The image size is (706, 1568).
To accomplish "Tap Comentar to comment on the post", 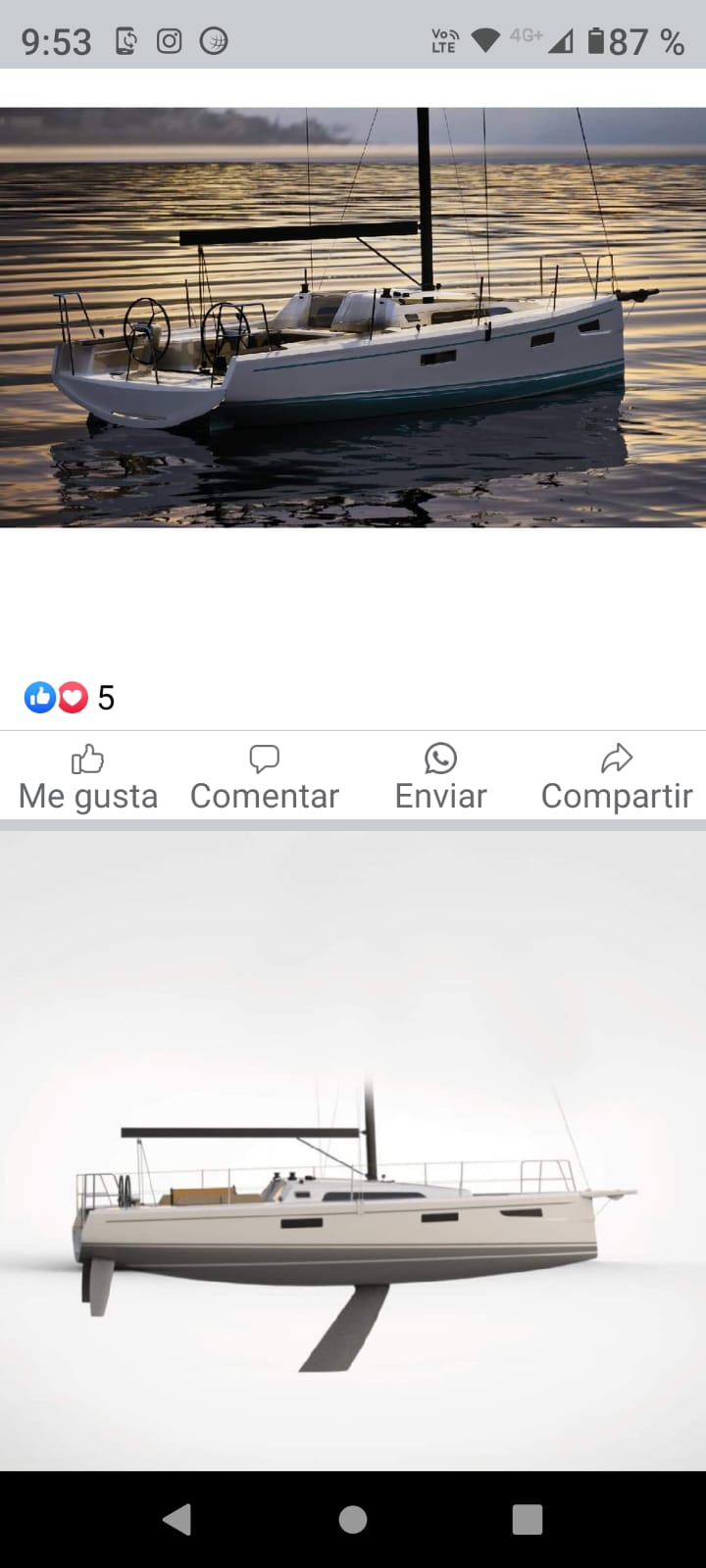I will (x=265, y=778).
